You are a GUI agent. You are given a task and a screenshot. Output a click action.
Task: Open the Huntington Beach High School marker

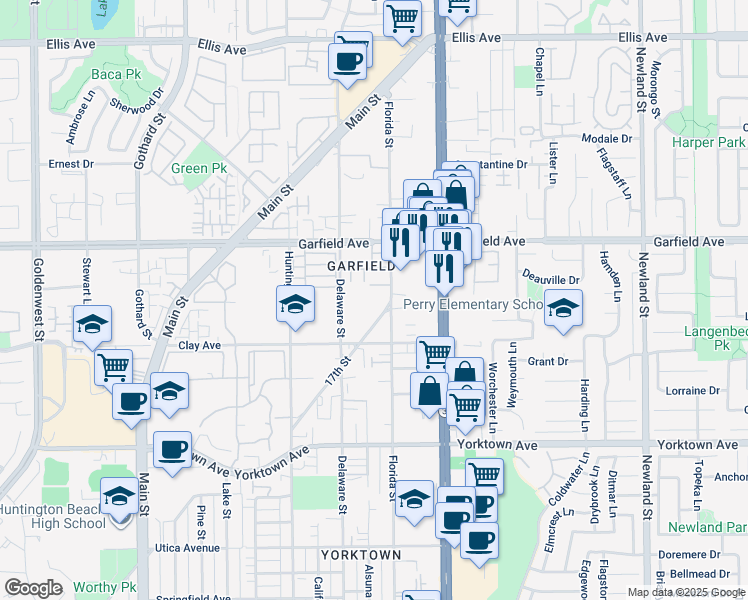(119, 496)
